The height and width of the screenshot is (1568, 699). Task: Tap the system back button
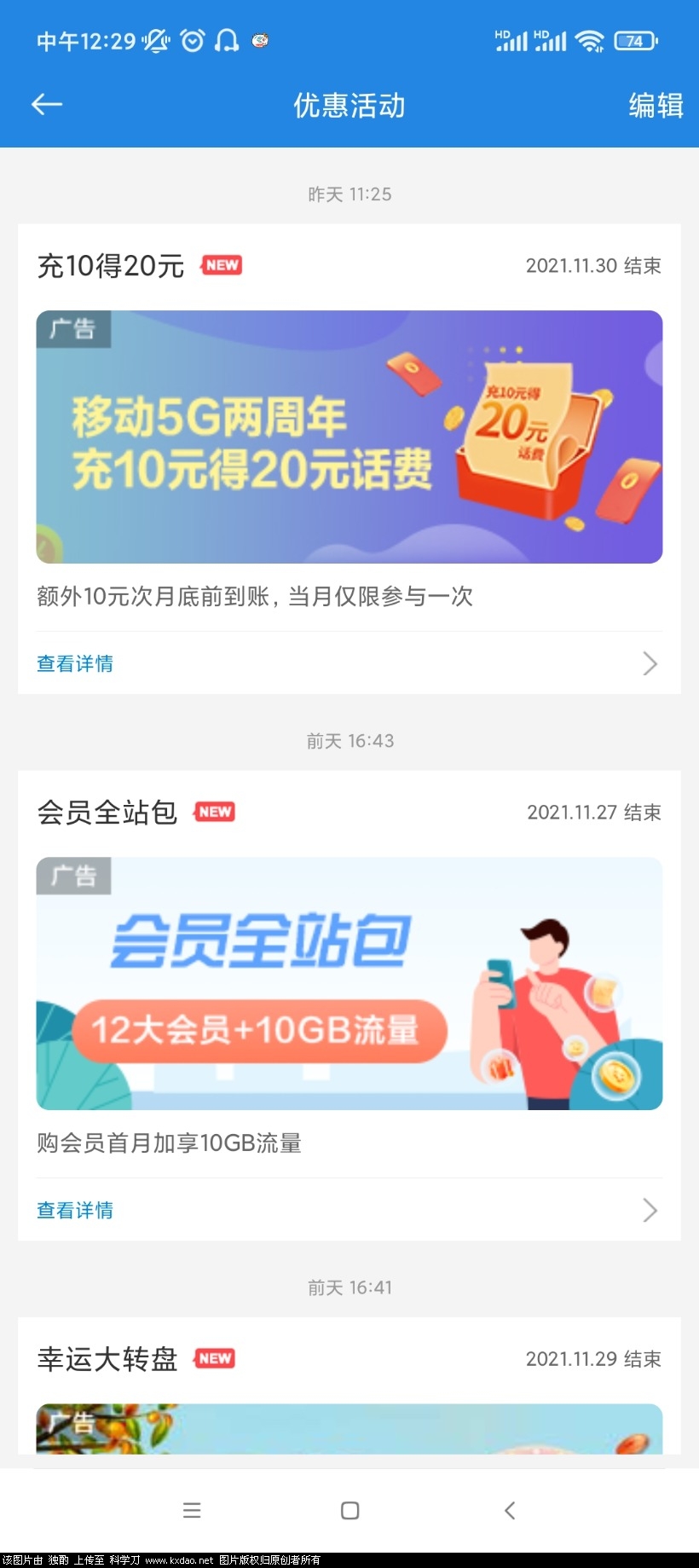(510, 1511)
